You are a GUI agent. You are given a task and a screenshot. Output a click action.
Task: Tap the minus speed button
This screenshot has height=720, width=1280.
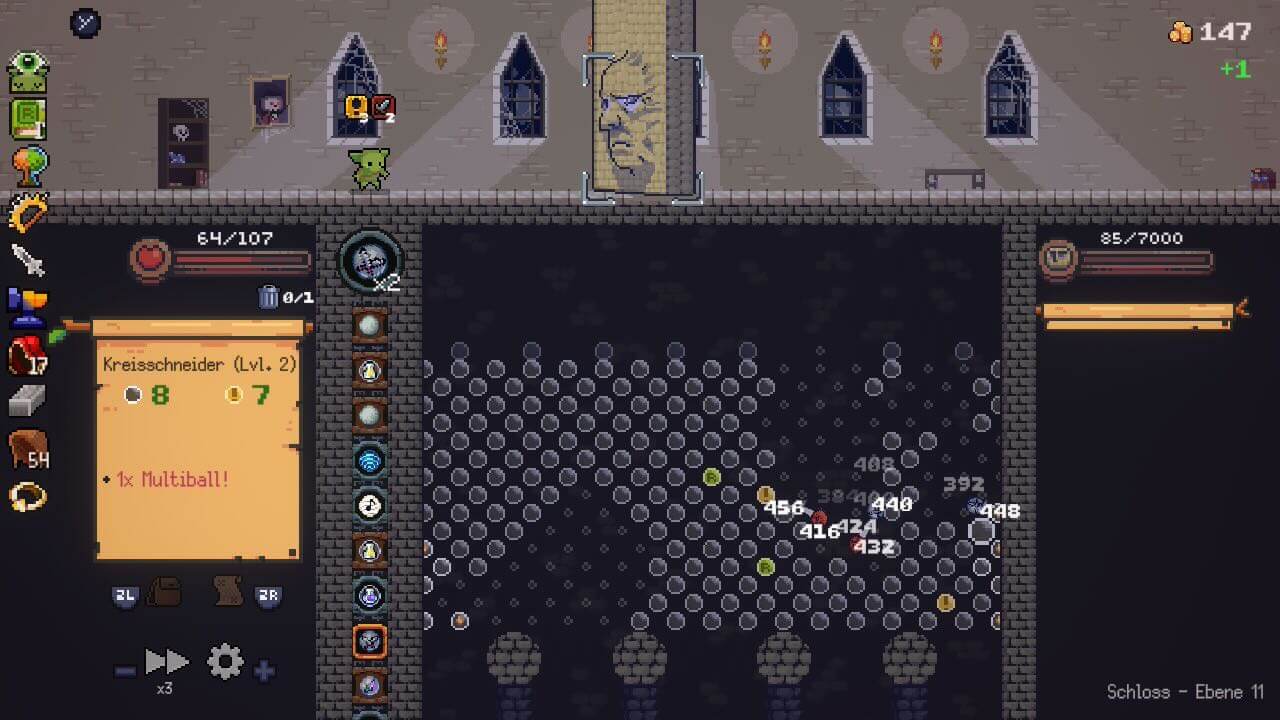125,671
